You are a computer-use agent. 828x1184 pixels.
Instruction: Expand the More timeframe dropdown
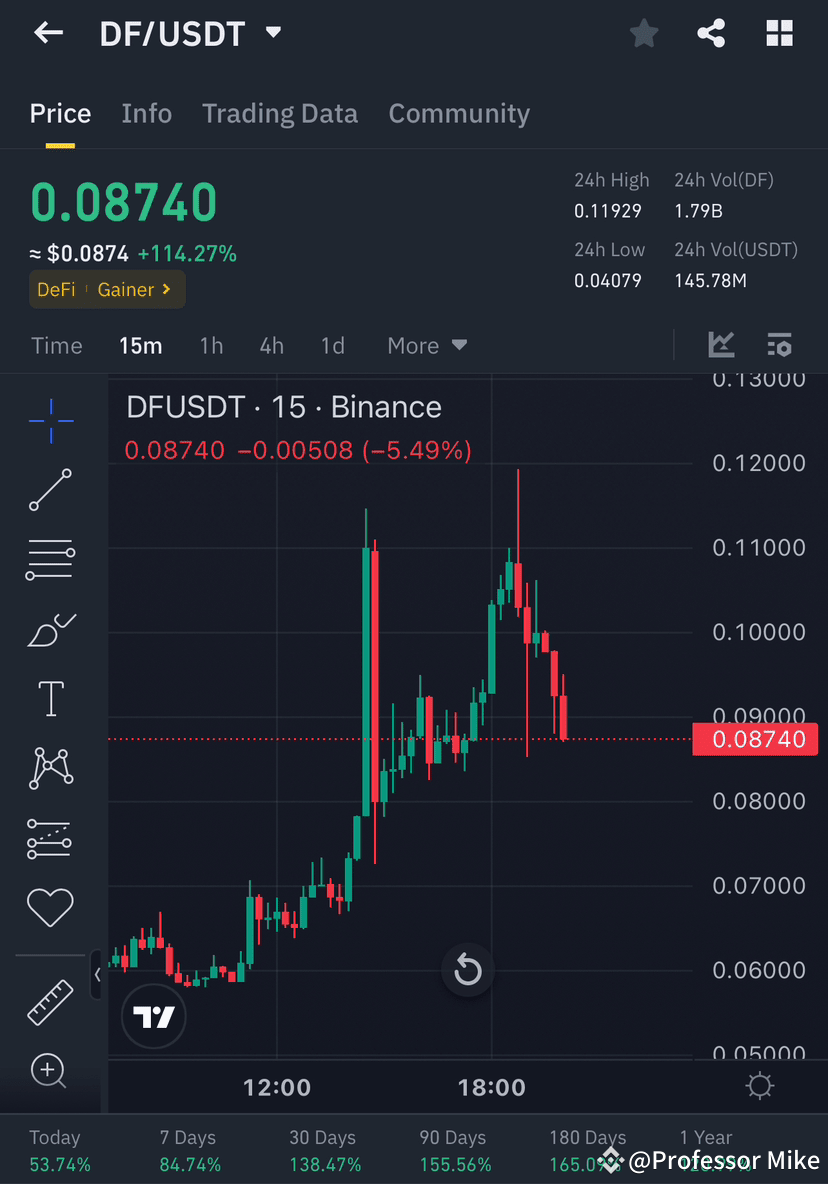pyautogui.click(x=426, y=345)
